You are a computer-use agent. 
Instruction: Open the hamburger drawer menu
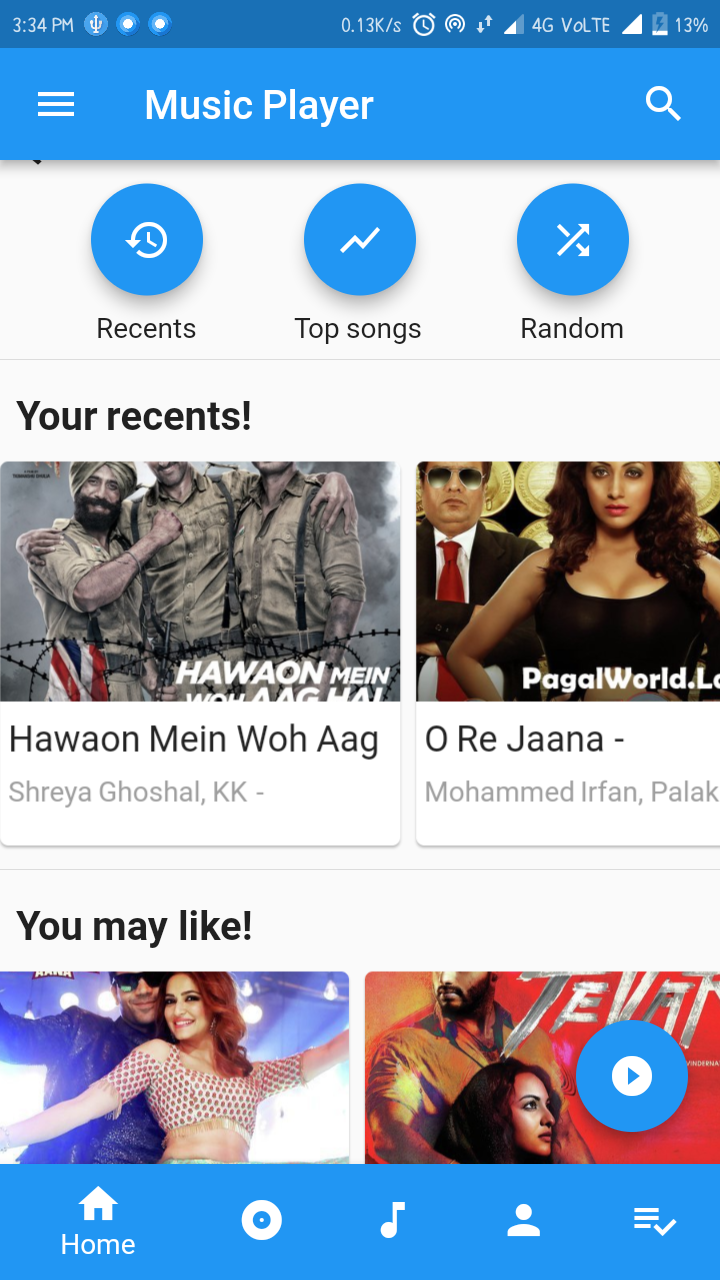coord(56,104)
